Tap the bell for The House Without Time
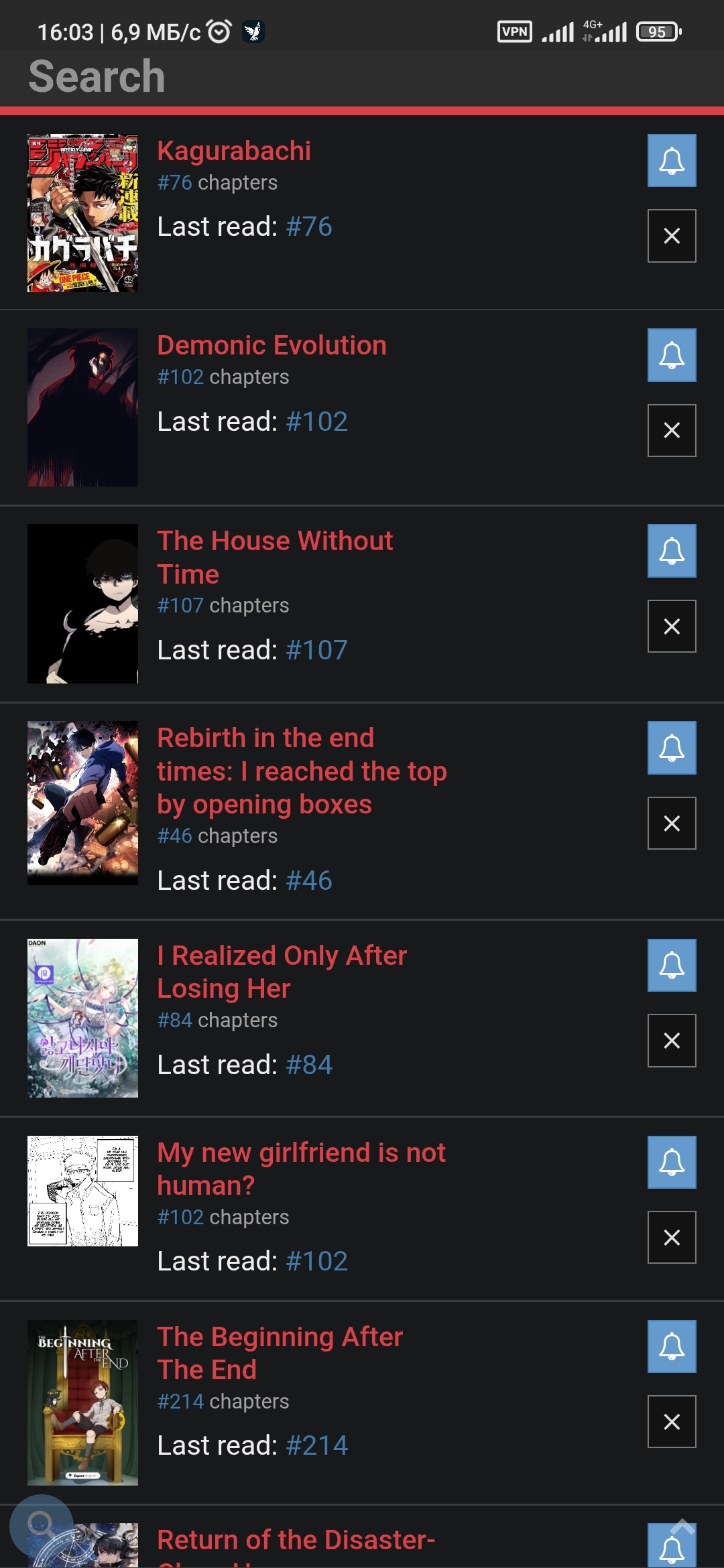The height and width of the screenshot is (1568, 724). 671,551
